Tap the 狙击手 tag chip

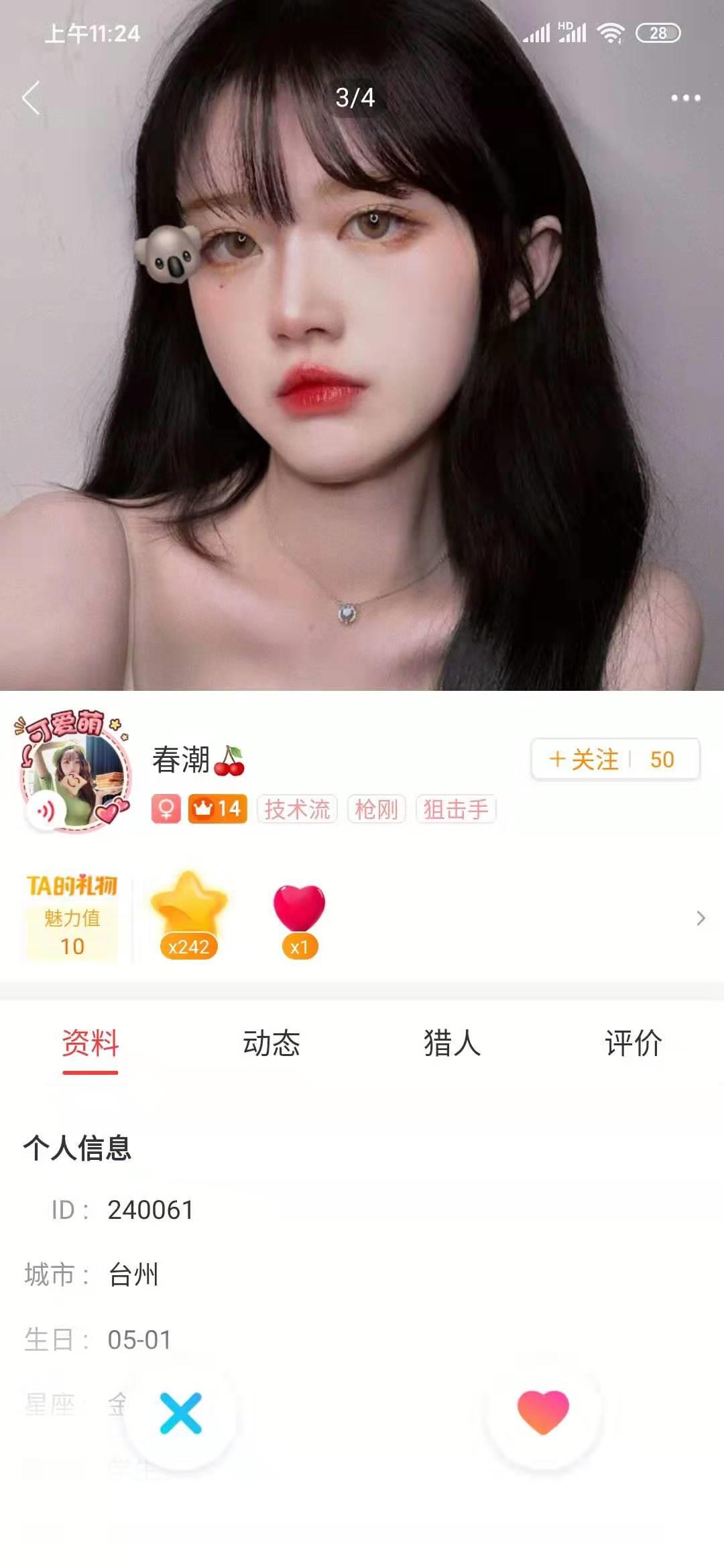(456, 809)
